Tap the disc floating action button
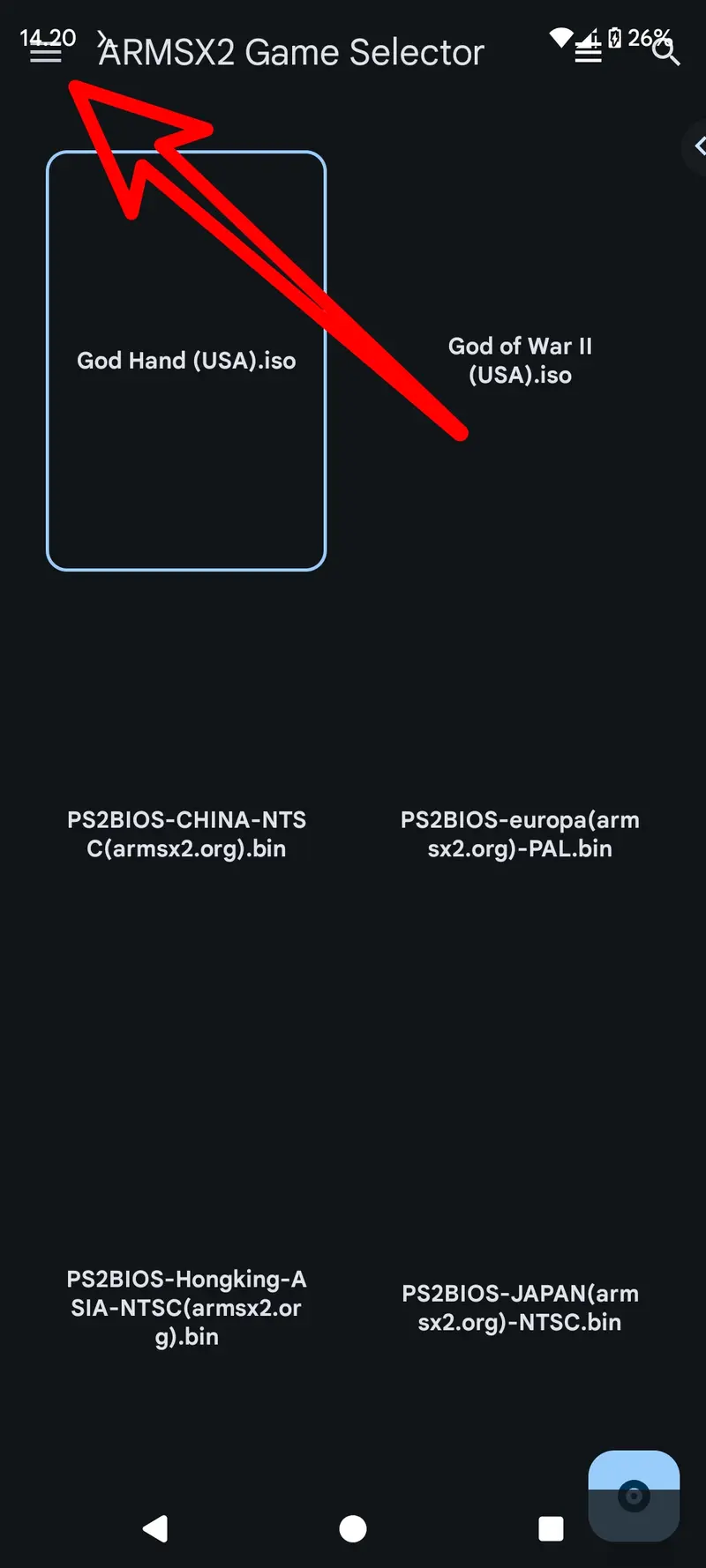 633,1494
